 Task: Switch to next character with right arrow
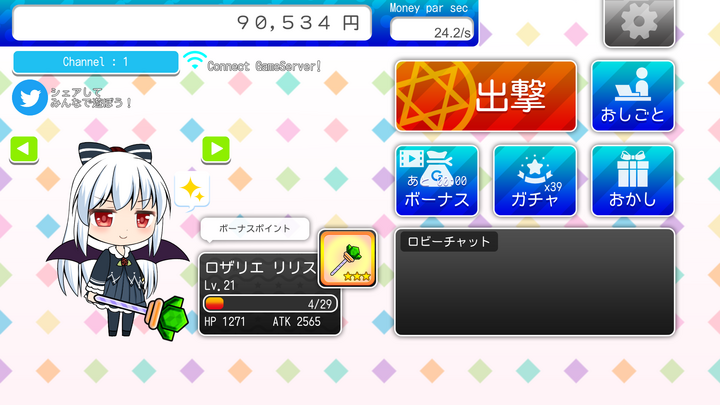pos(215,150)
